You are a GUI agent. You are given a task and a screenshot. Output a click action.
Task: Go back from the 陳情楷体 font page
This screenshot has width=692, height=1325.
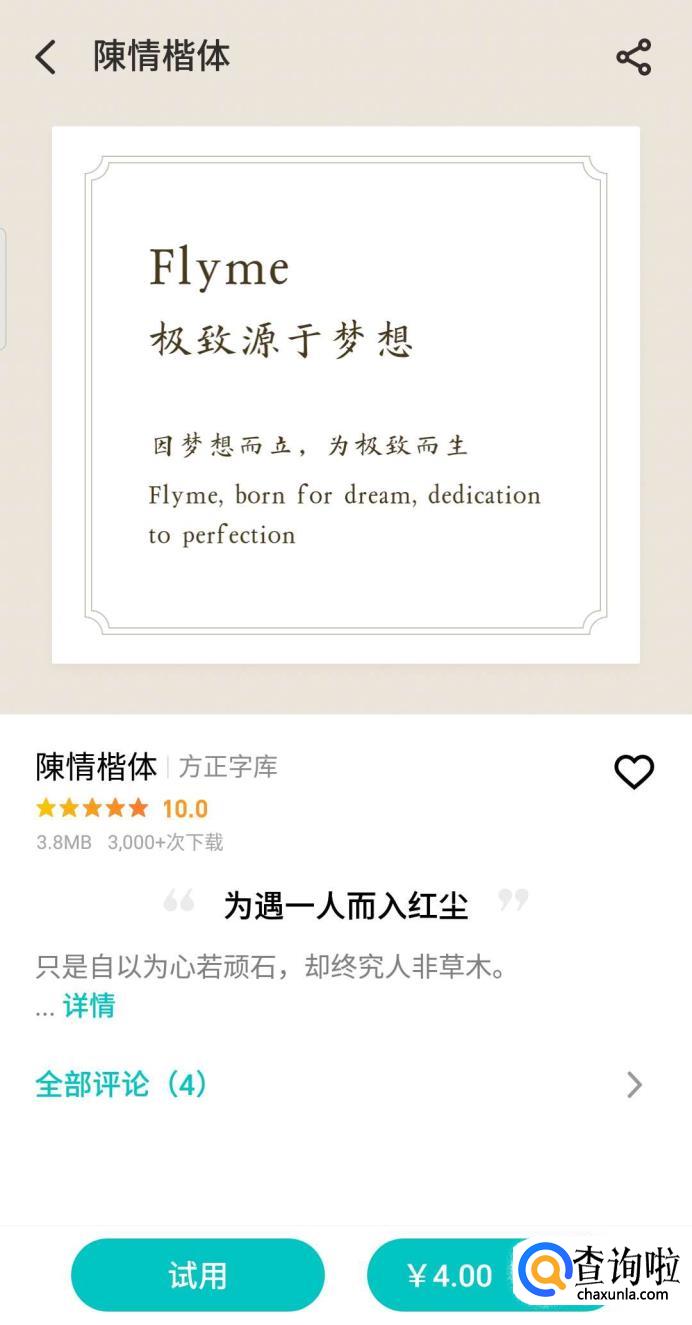[x=45, y=57]
